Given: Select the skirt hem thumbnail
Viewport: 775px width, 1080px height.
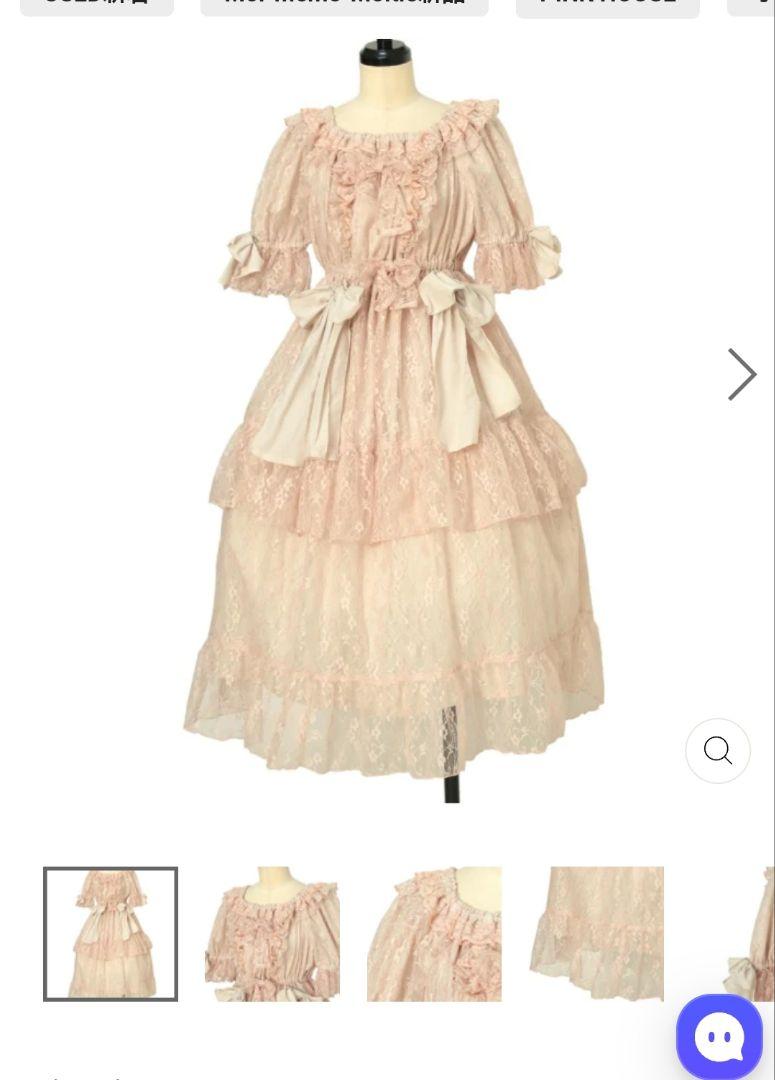Looking at the screenshot, I should 596,934.
